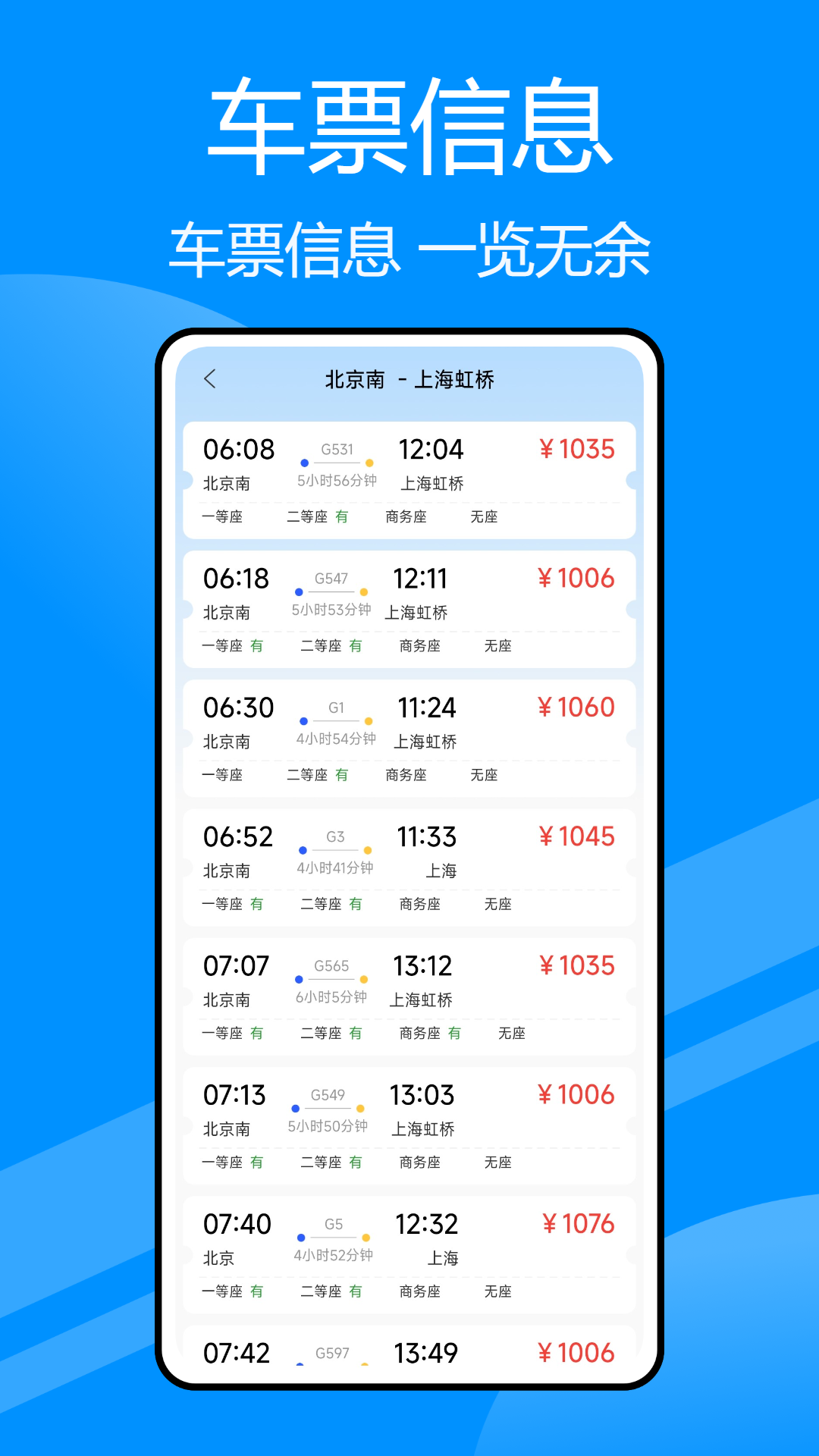Tap the ¥1060 price on G1 train
The image size is (819, 1456).
coord(578,706)
